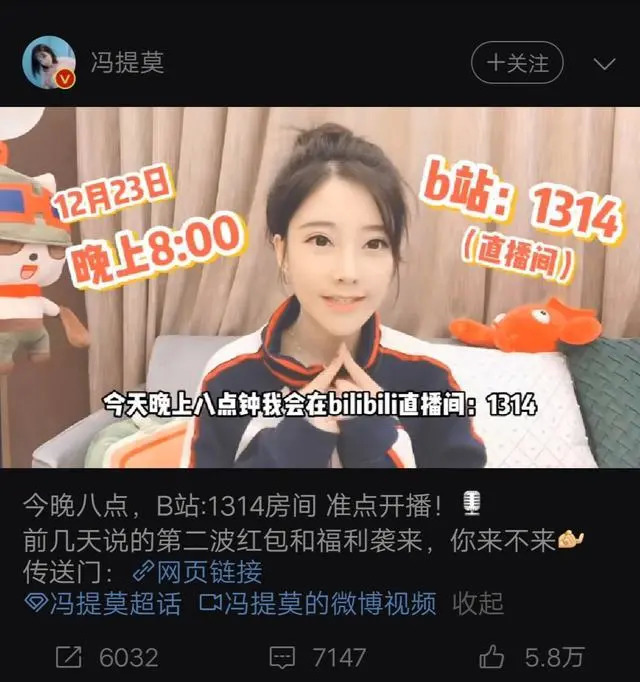
Task: Open 冯提莫's profile avatar
Action: click(x=48, y=62)
